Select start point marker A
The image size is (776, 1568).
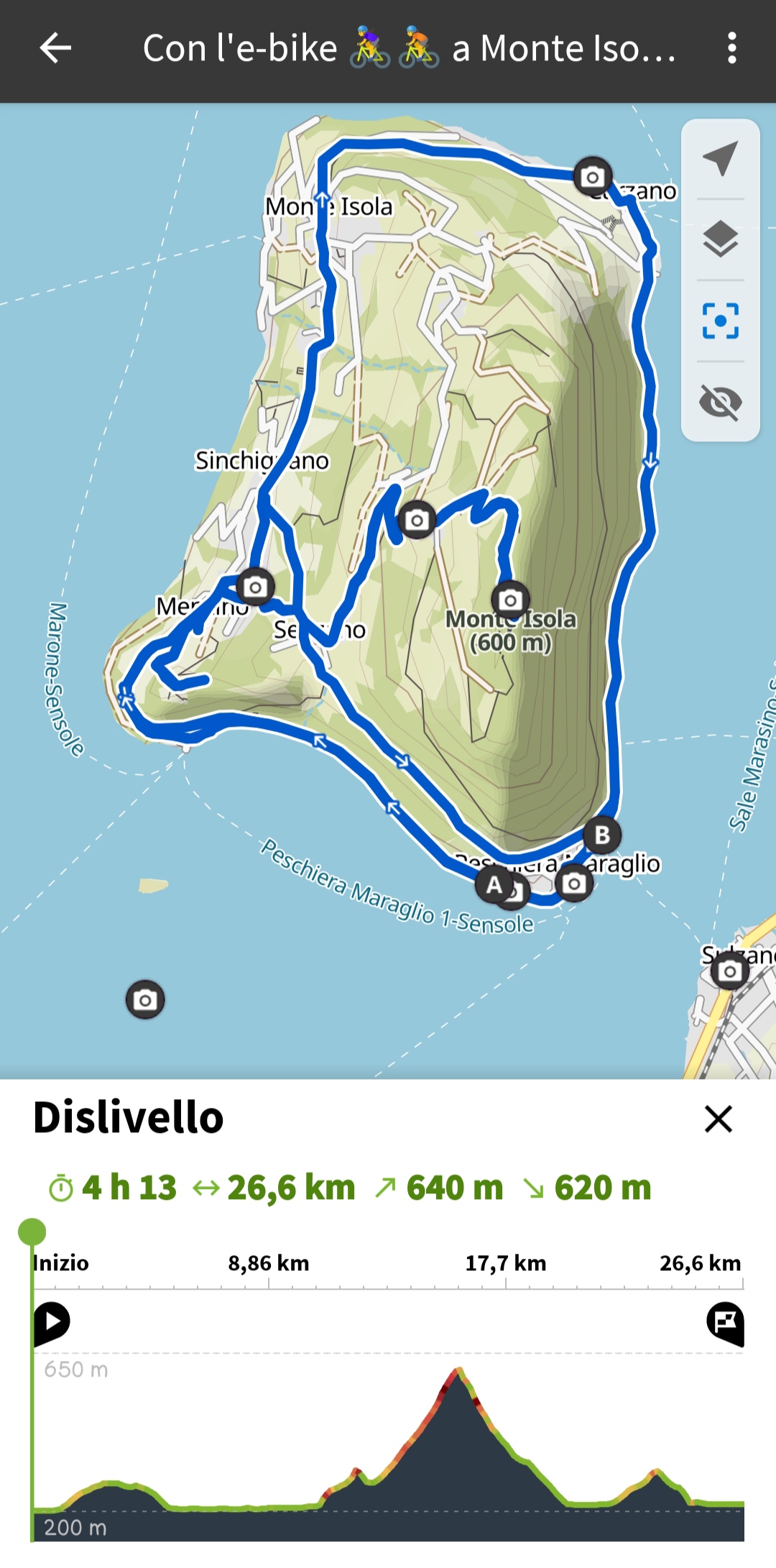[494, 884]
